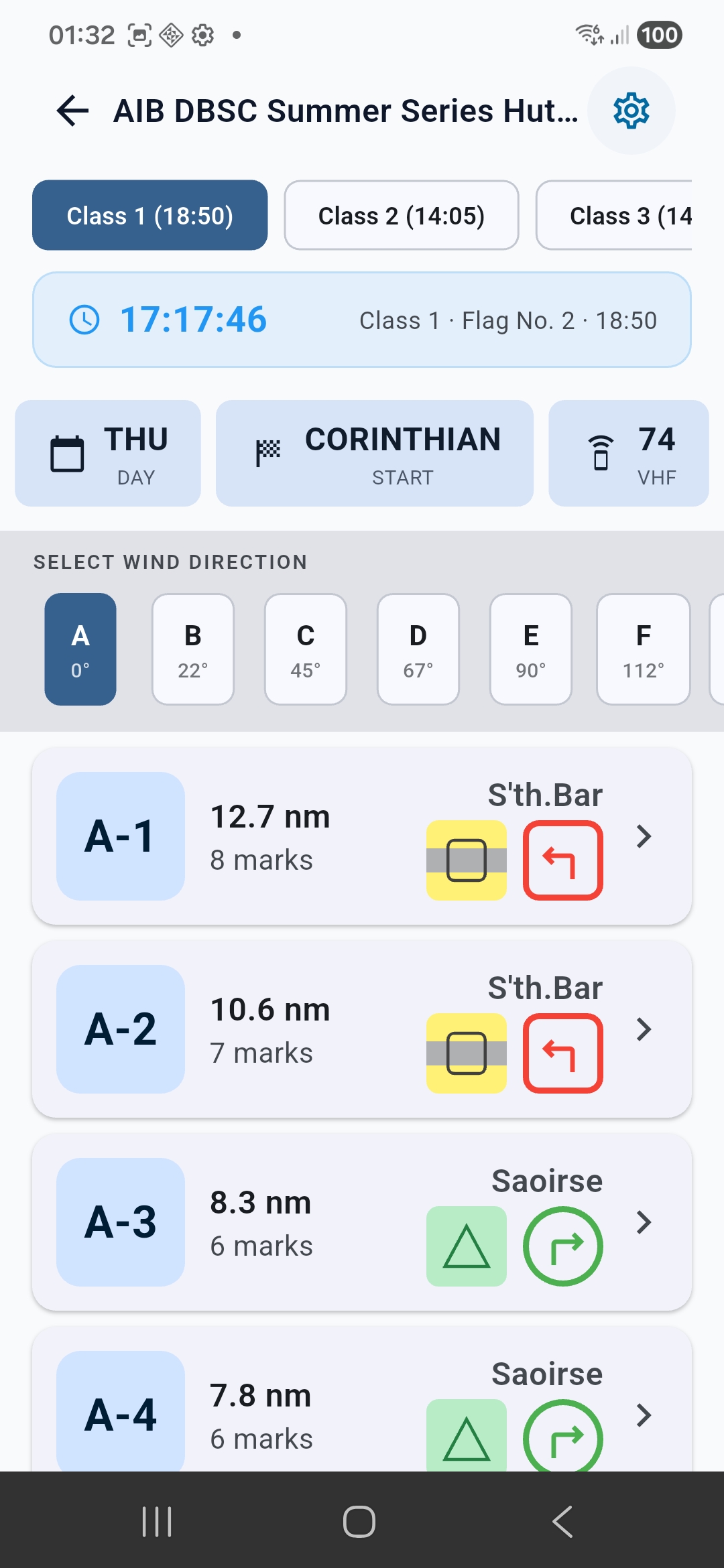Tap the green starboard-turn icon on course A-4
Viewport: 724px width, 1568px height.
pyautogui.click(x=563, y=1440)
